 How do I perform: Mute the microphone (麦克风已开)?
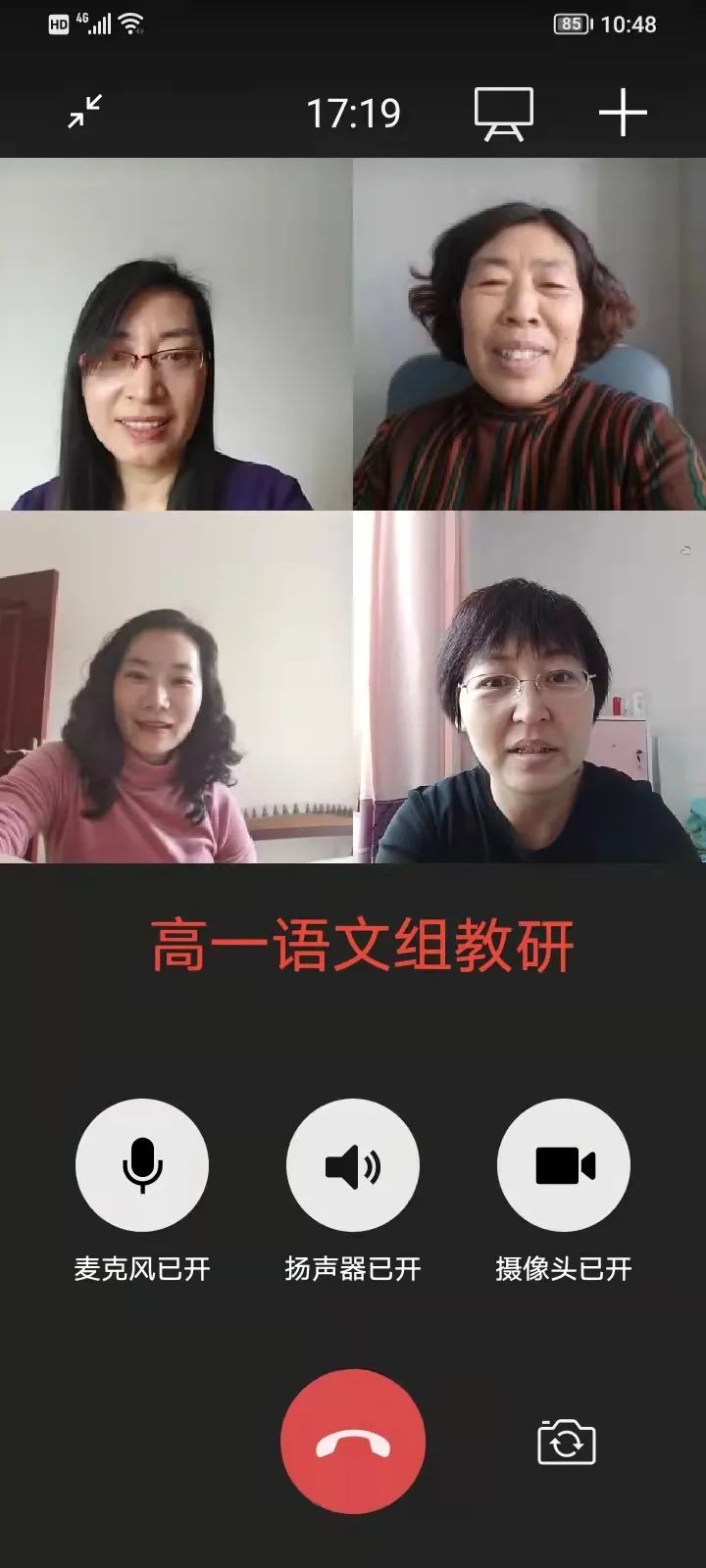pyautogui.click(x=142, y=1164)
